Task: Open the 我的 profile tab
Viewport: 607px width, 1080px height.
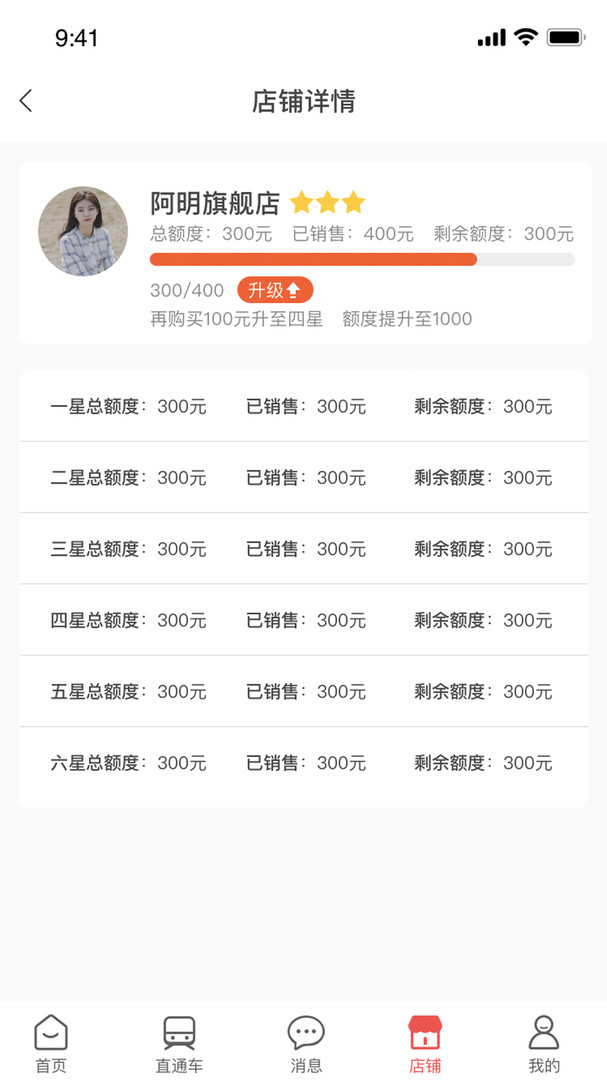Action: tap(543, 1043)
